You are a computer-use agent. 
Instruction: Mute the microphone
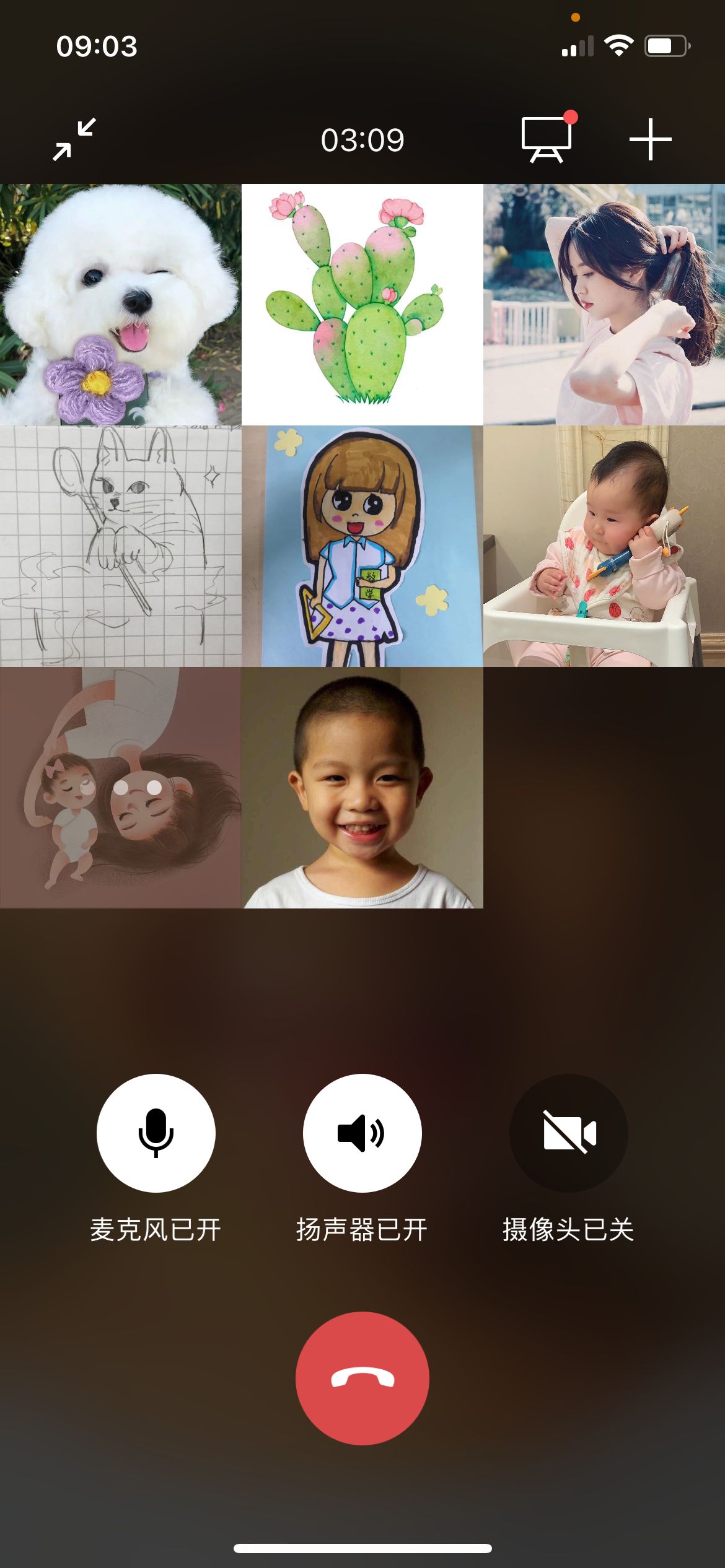[x=156, y=1133]
